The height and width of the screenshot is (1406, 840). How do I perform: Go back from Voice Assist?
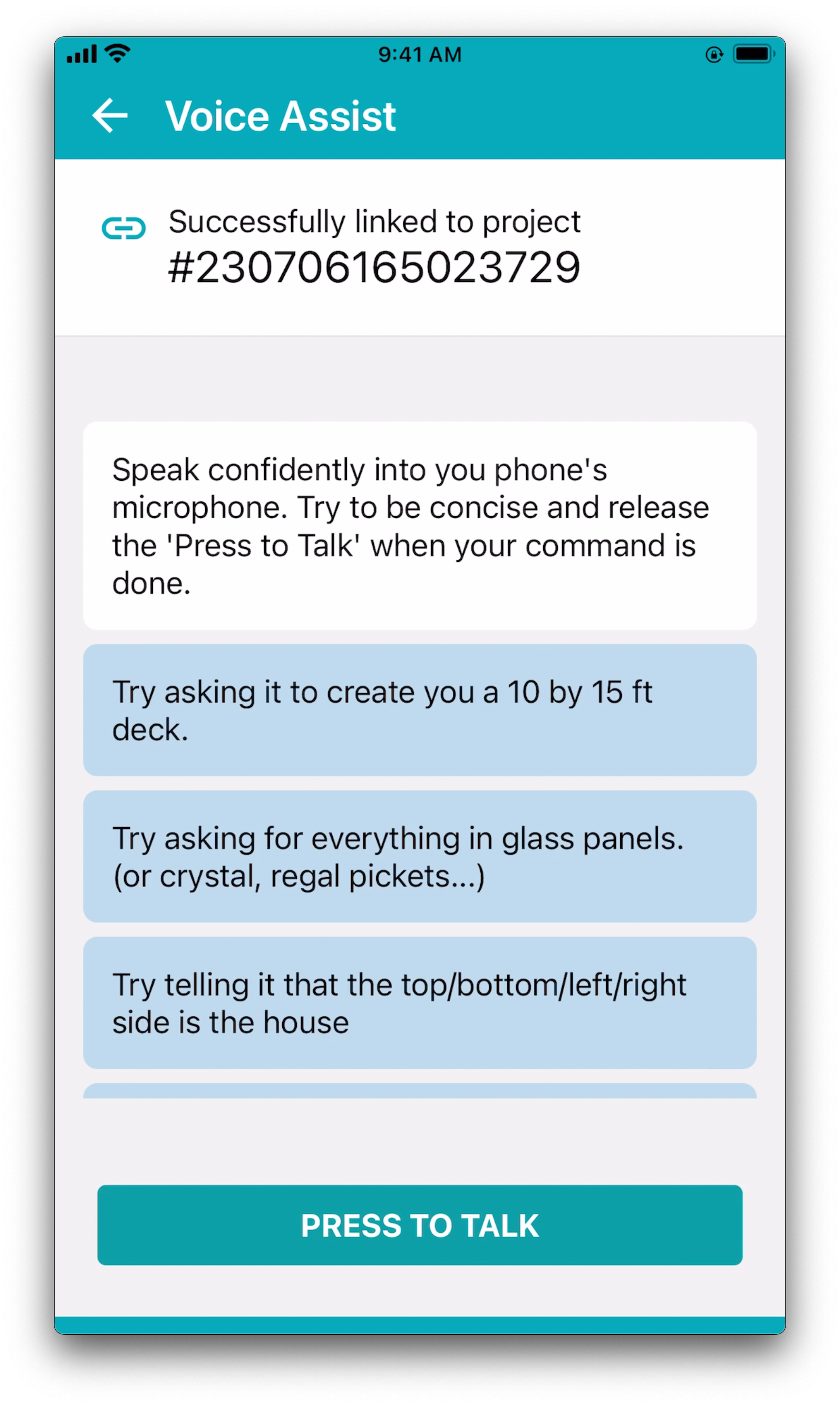point(110,115)
